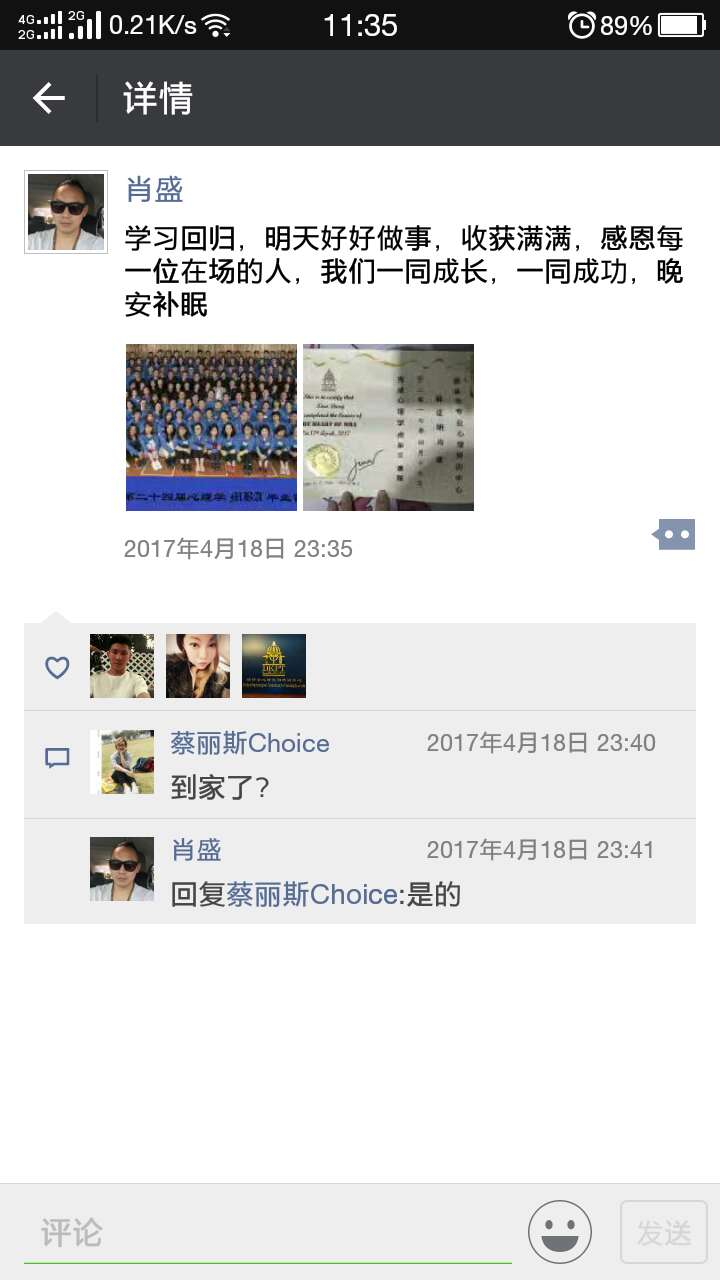Image resolution: width=720 pixels, height=1280 pixels.
Task: View the woman's avatar in the likes row
Action: tap(198, 666)
